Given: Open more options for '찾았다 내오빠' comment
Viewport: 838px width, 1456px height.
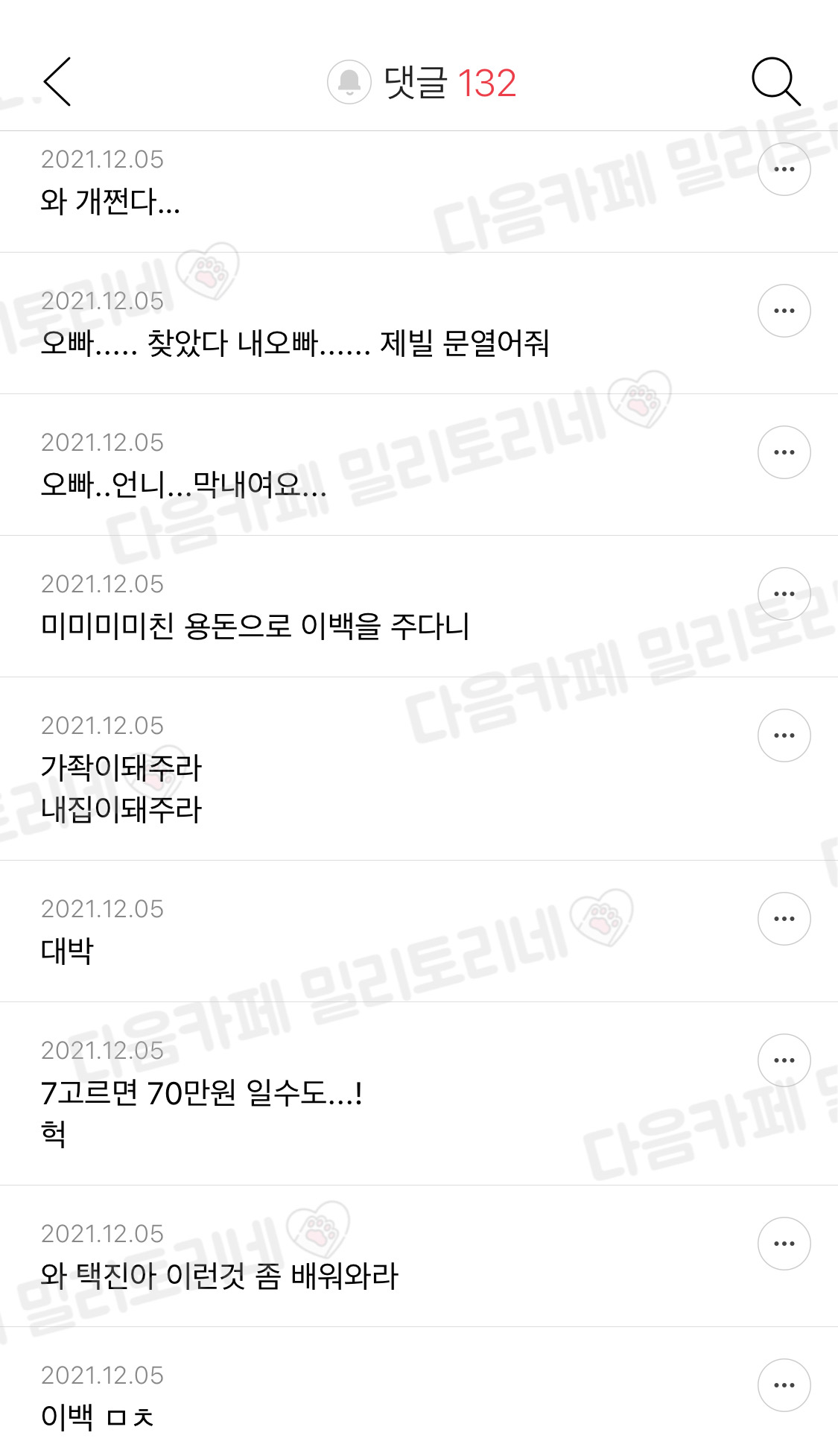Looking at the screenshot, I should 784,311.
